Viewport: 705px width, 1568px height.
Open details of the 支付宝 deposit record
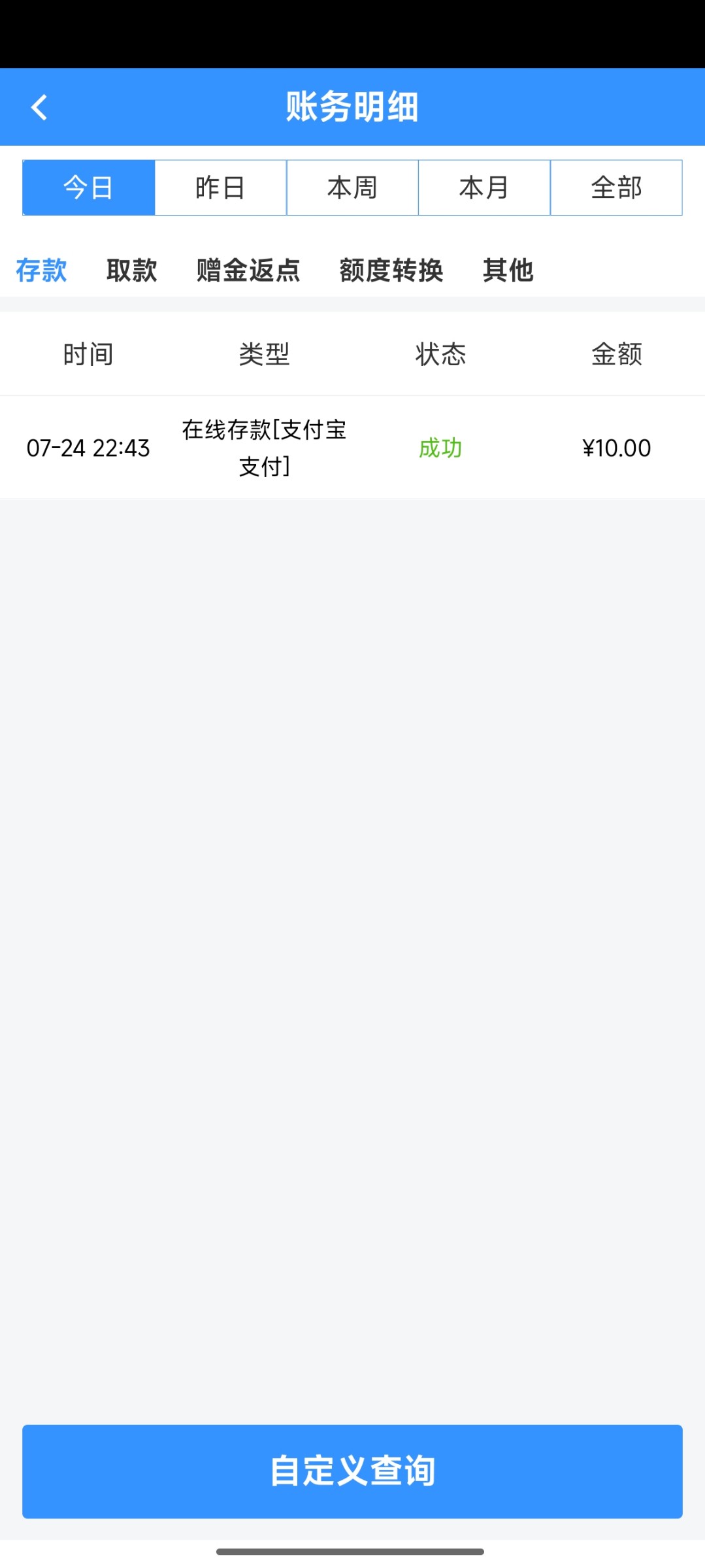[x=264, y=448]
